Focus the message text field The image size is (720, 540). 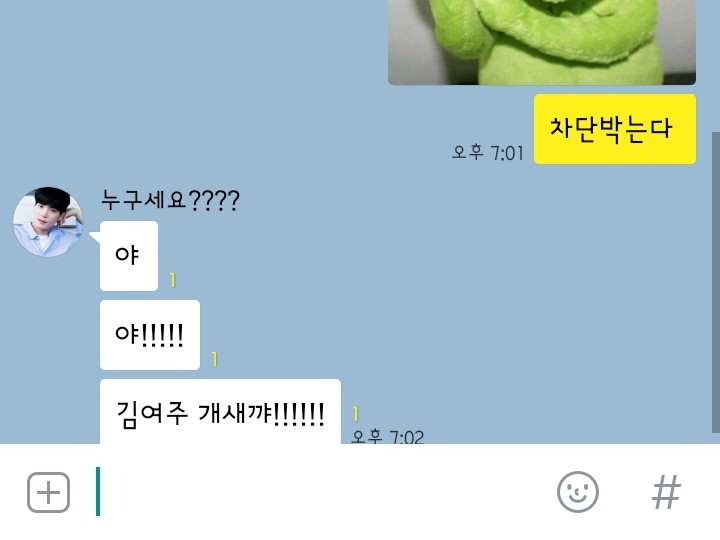pyautogui.click(x=320, y=492)
